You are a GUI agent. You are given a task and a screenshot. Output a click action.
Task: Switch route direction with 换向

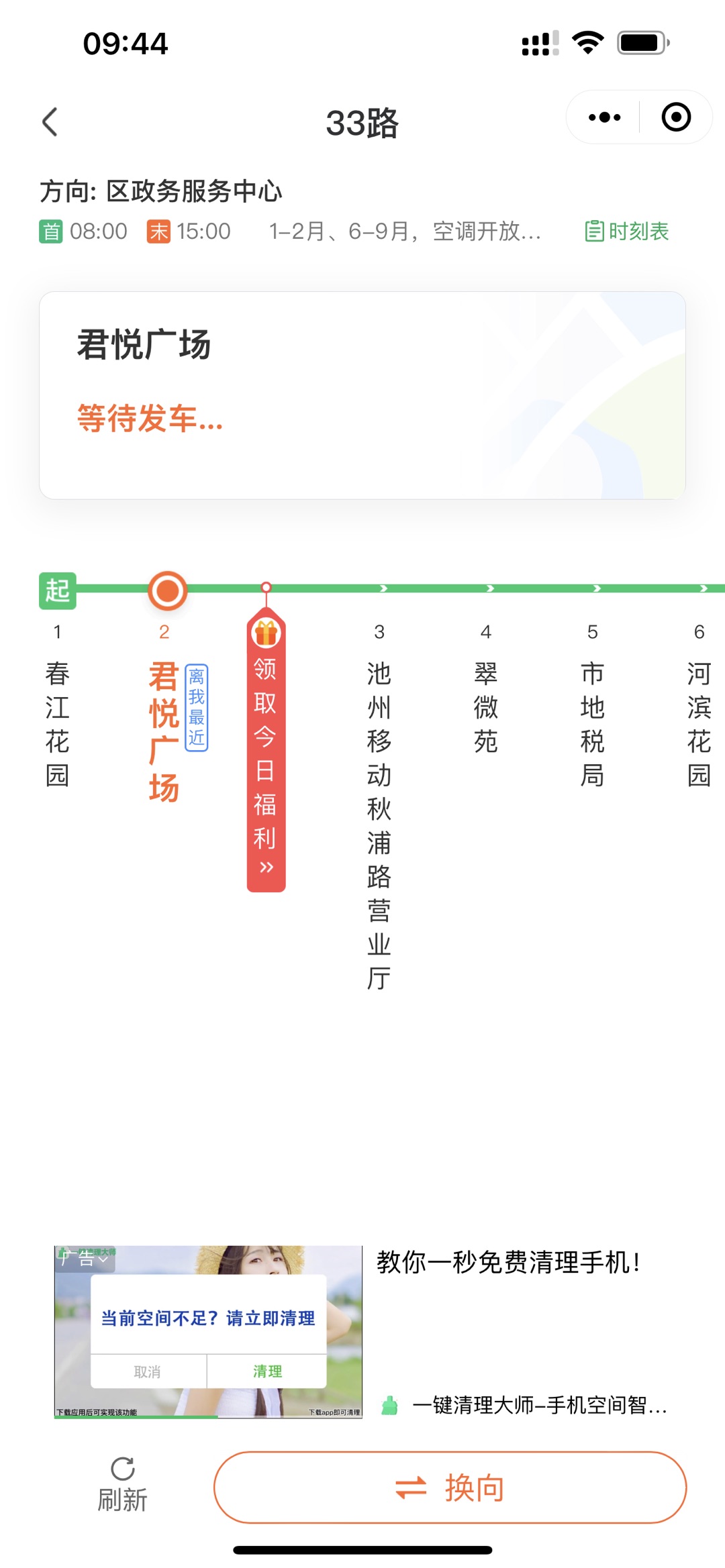[450, 1487]
